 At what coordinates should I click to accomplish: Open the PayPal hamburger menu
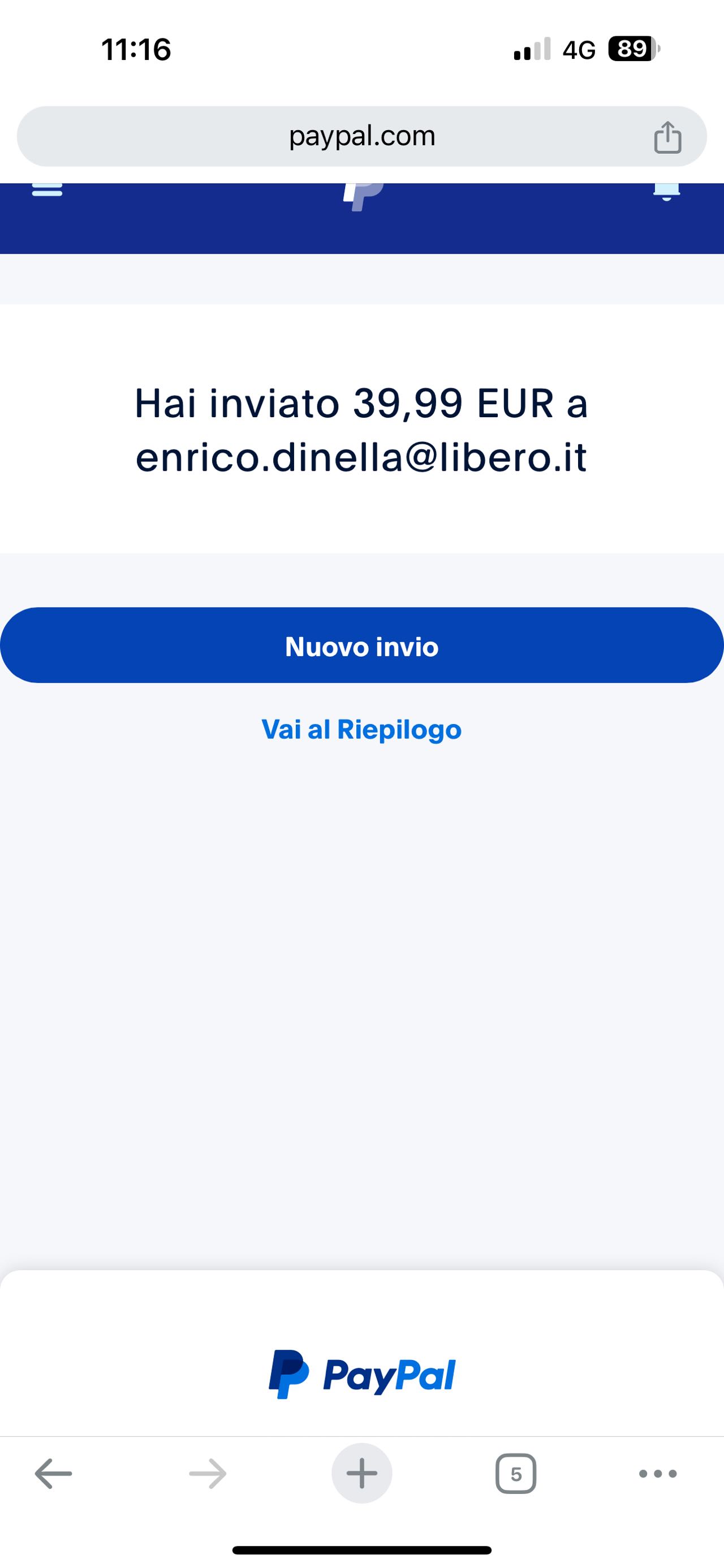pyautogui.click(x=47, y=189)
